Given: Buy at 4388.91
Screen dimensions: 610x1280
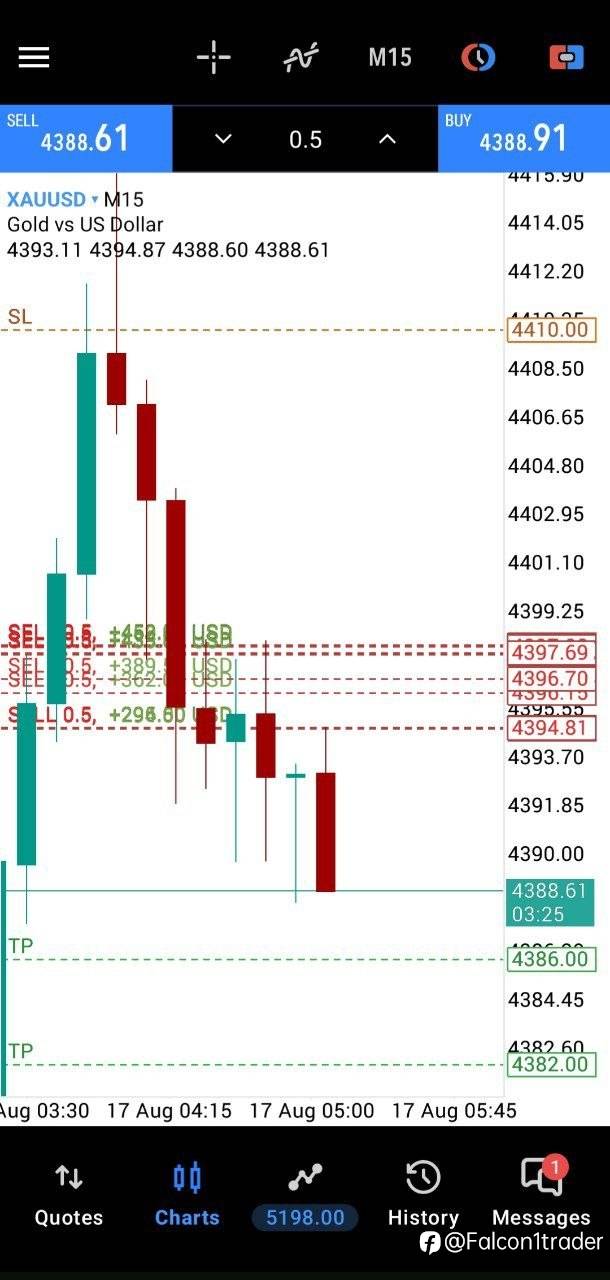Looking at the screenshot, I should click(524, 138).
